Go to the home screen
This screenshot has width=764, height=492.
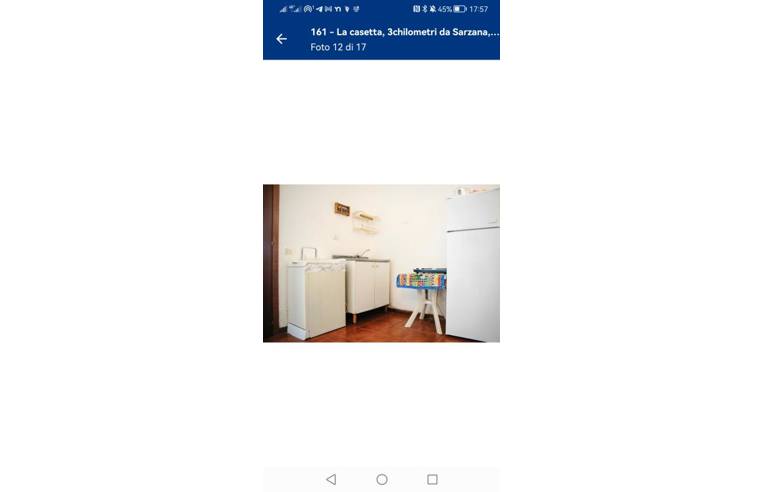[x=382, y=480]
